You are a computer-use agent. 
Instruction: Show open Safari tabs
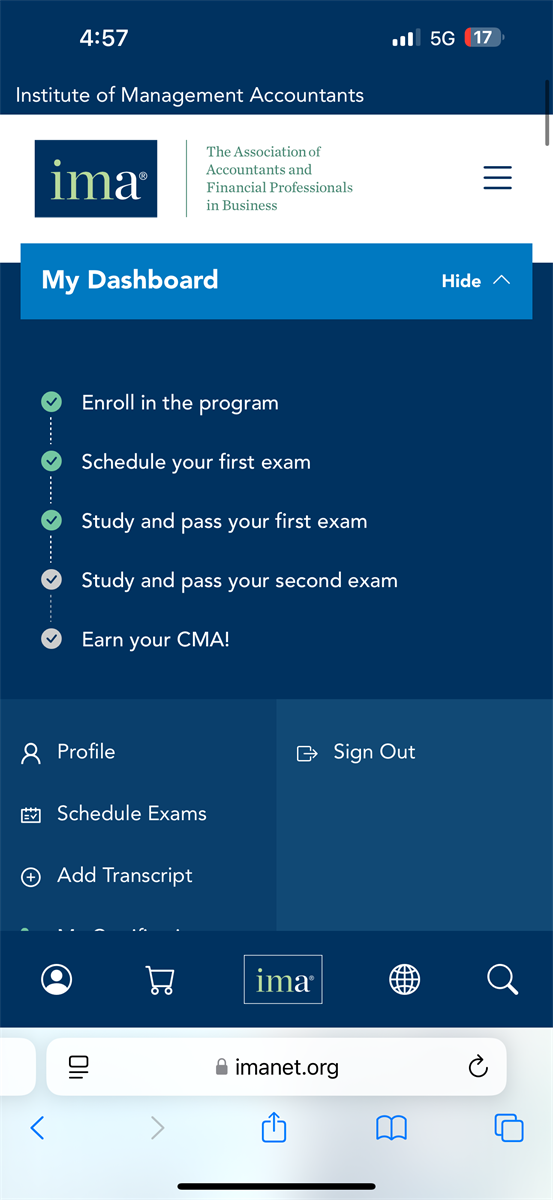509,1128
